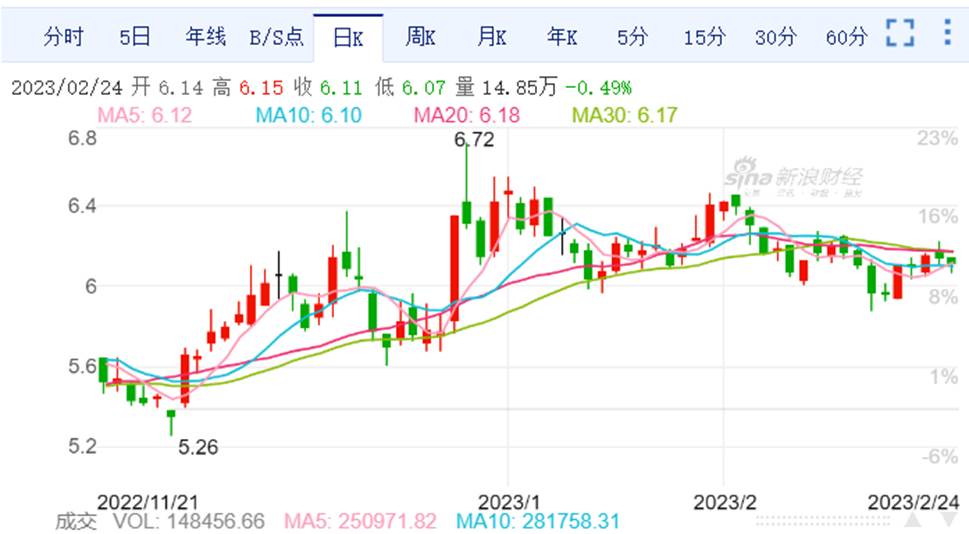Image resolution: width=969 pixels, height=534 pixels.
Task: Select the 日K daily candlestick tab
Action: tap(347, 37)
